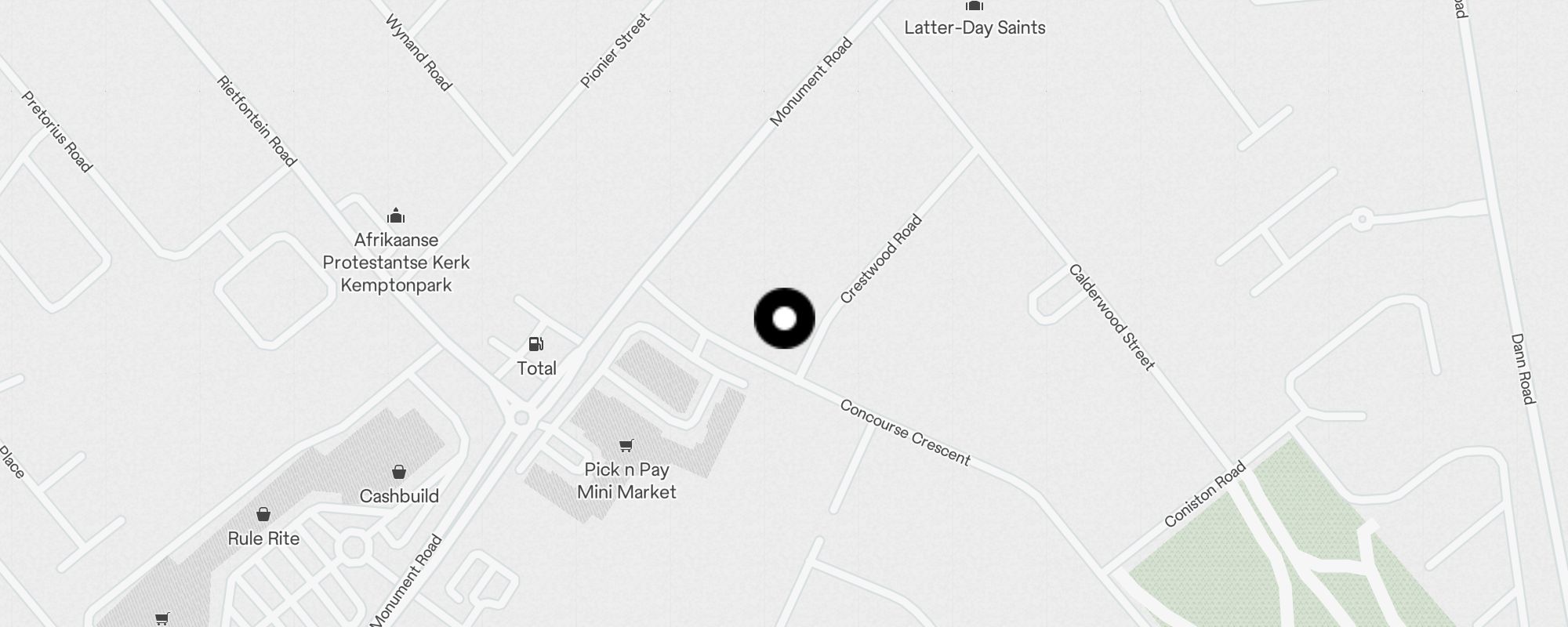This screenshot has width=1568, height=627.
Task: Open the Cashbuild shop marker
Action: tap(399, 472)
